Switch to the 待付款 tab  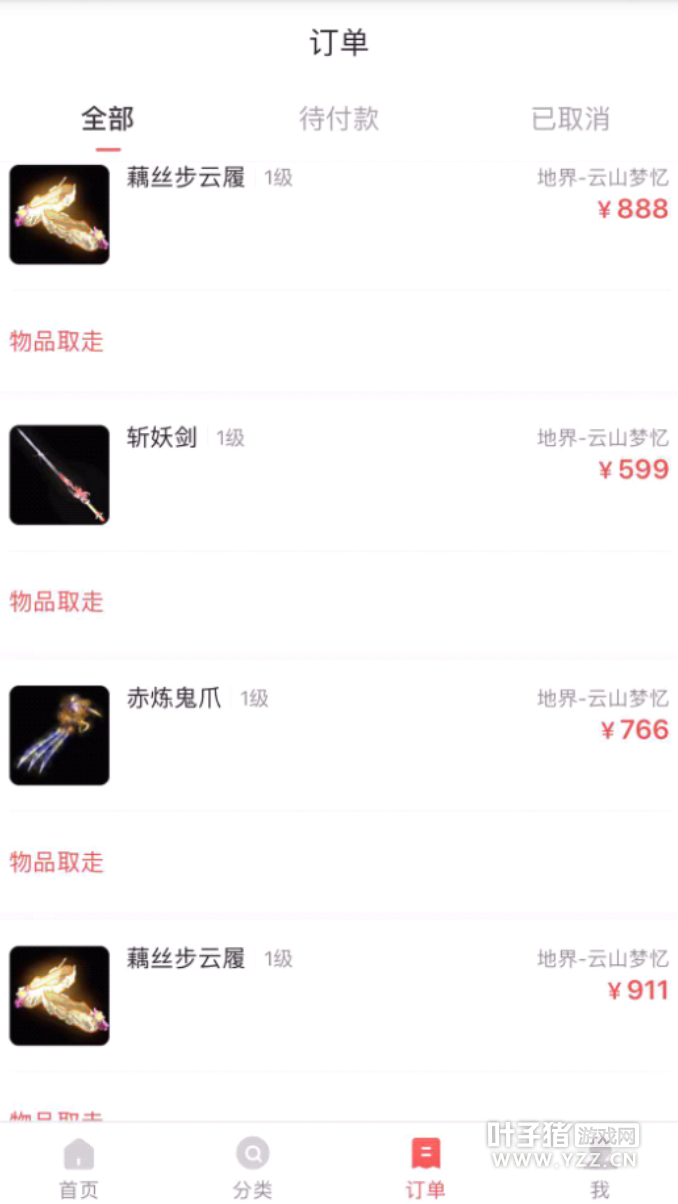[339, 119]
